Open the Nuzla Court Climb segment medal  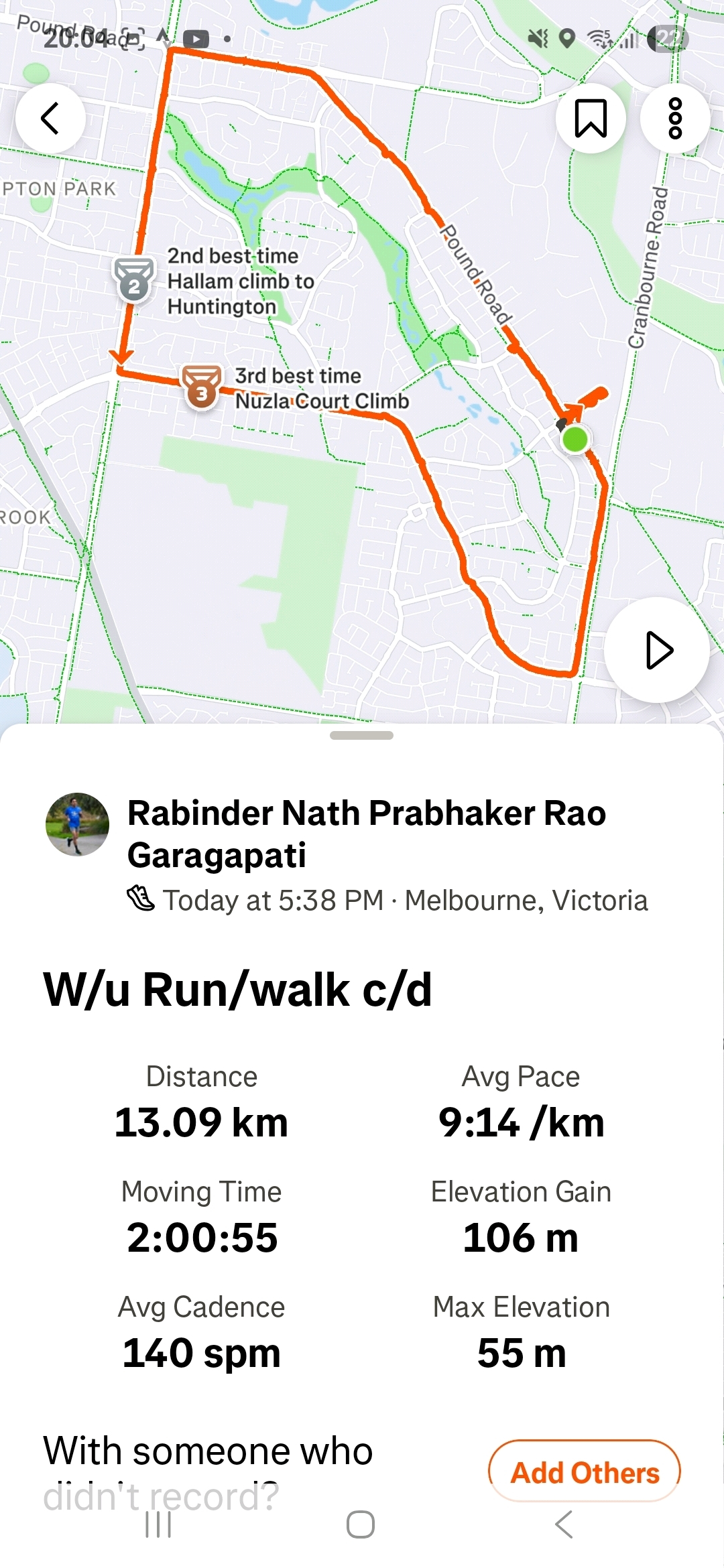pos(201,387)
